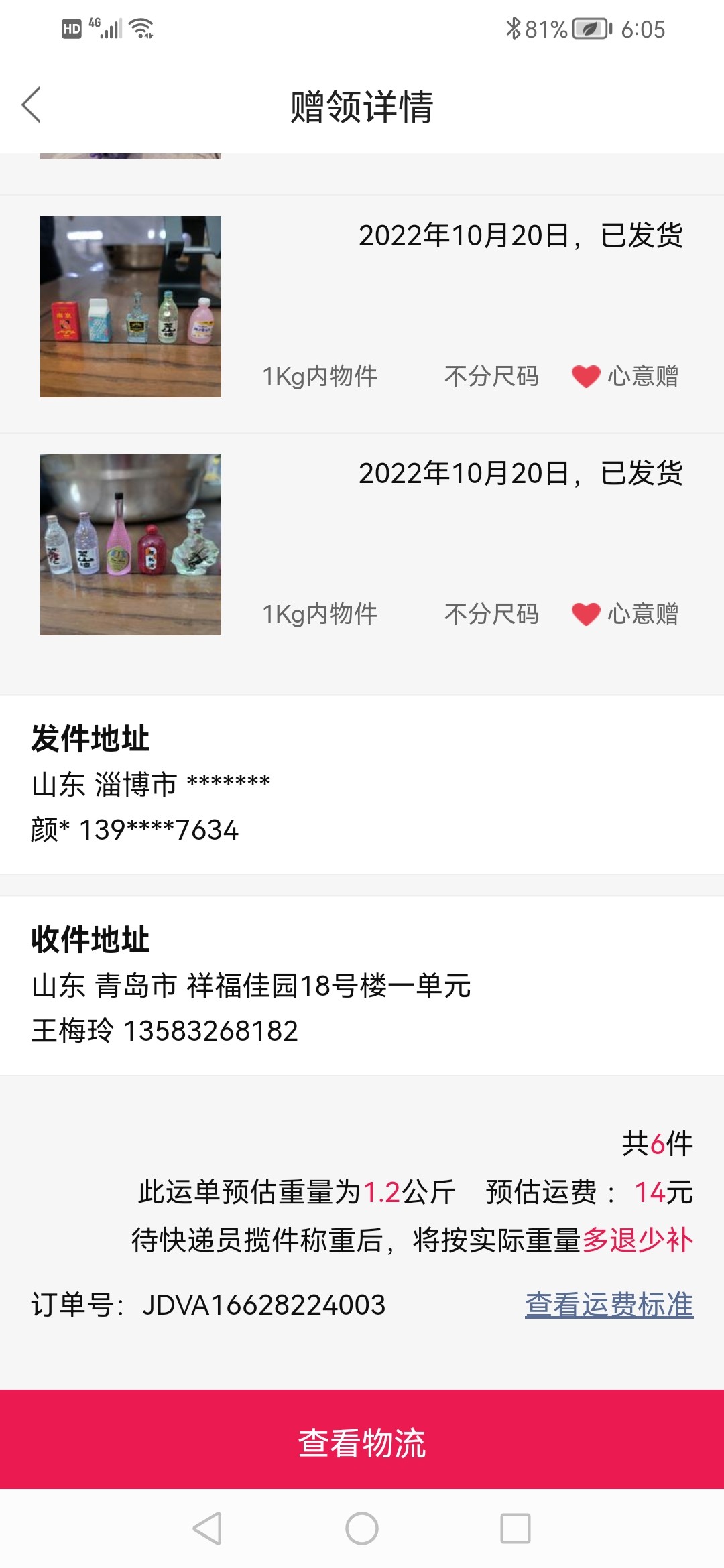The width and height of the screenshot is (724, 1568).
Task: Open the system recent apps view
Action: tap(516, 1528)
